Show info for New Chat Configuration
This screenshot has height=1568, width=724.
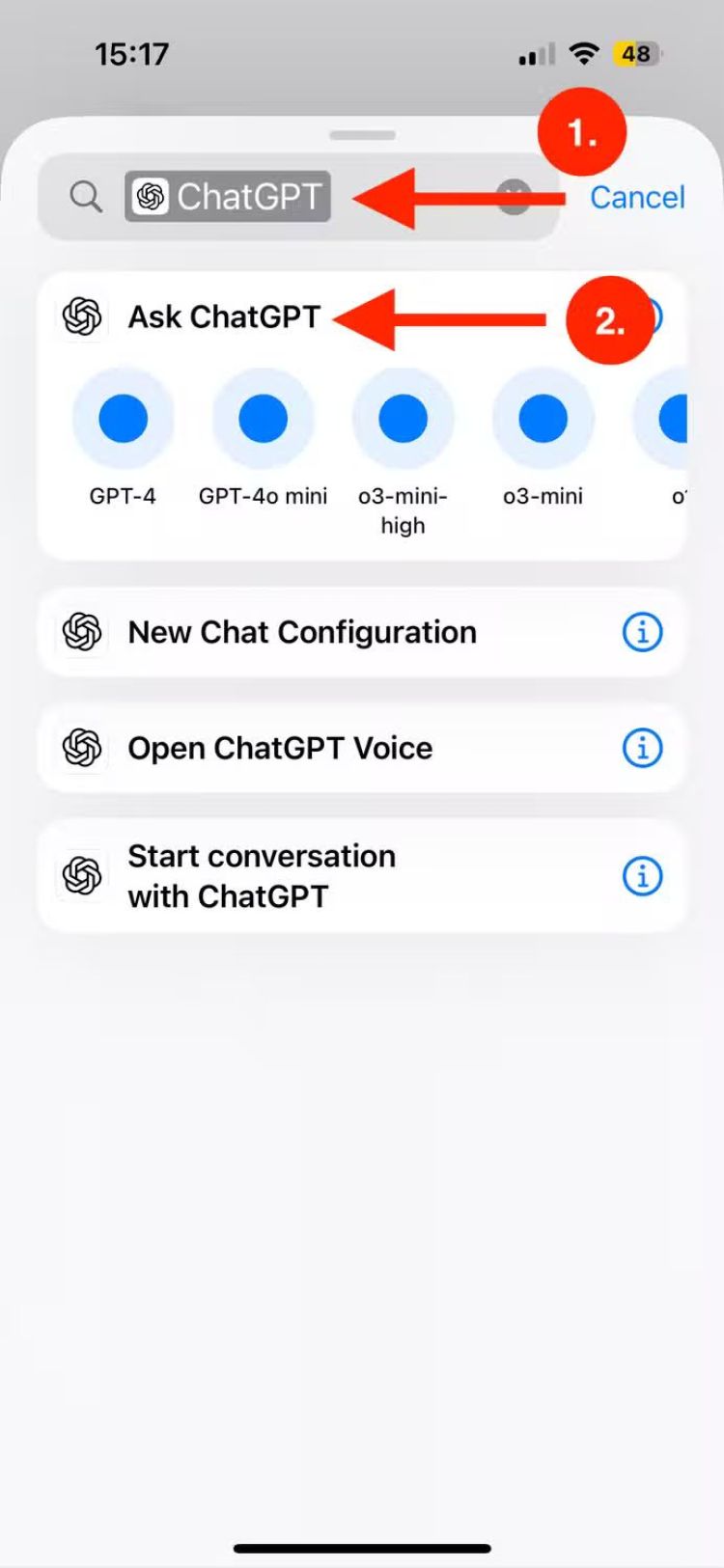click(x=642, y=633)
